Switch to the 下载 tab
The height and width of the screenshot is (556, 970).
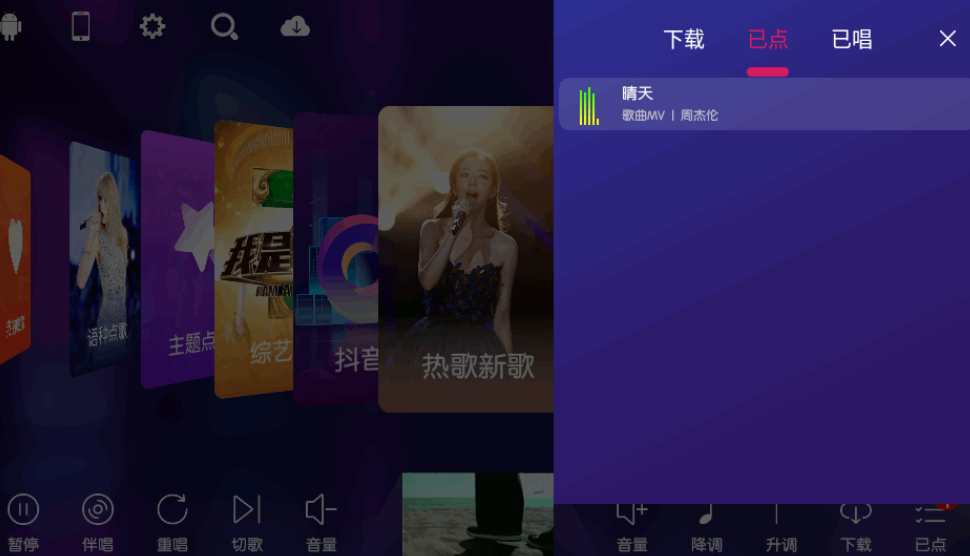click(684, 39)
